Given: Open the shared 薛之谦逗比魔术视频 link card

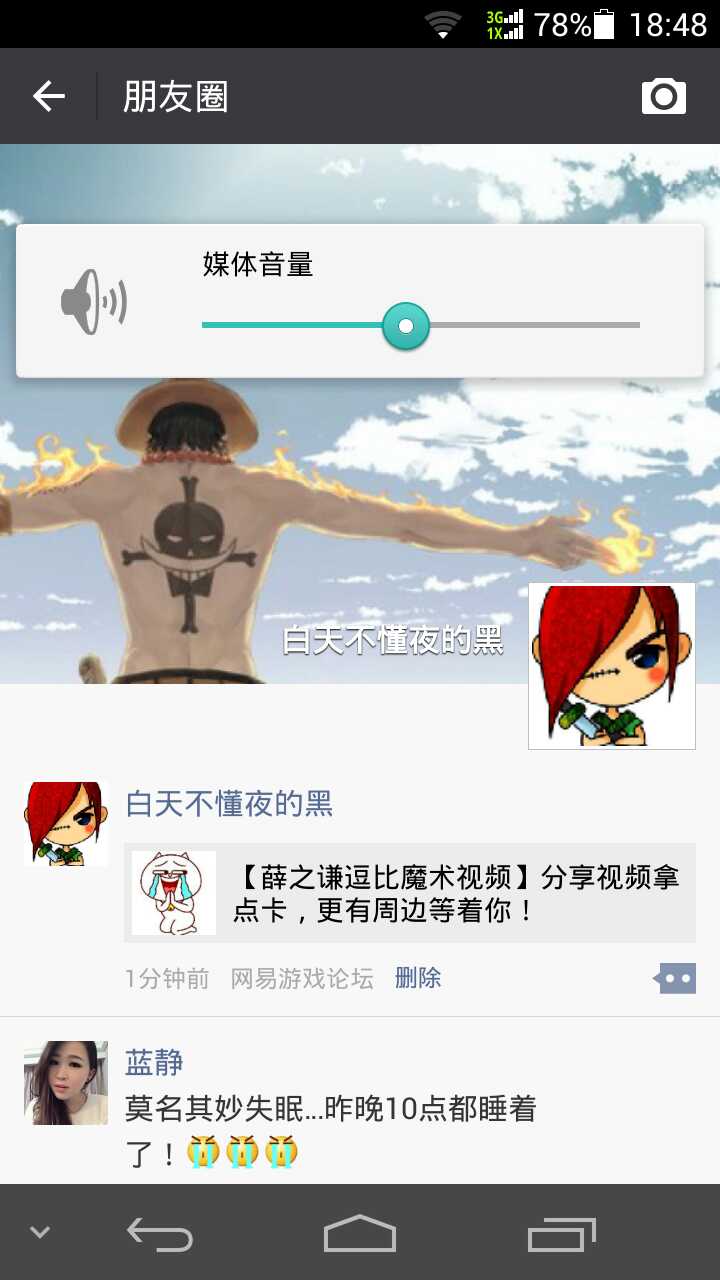Looking at the screenshot, I should coord(410,893).
